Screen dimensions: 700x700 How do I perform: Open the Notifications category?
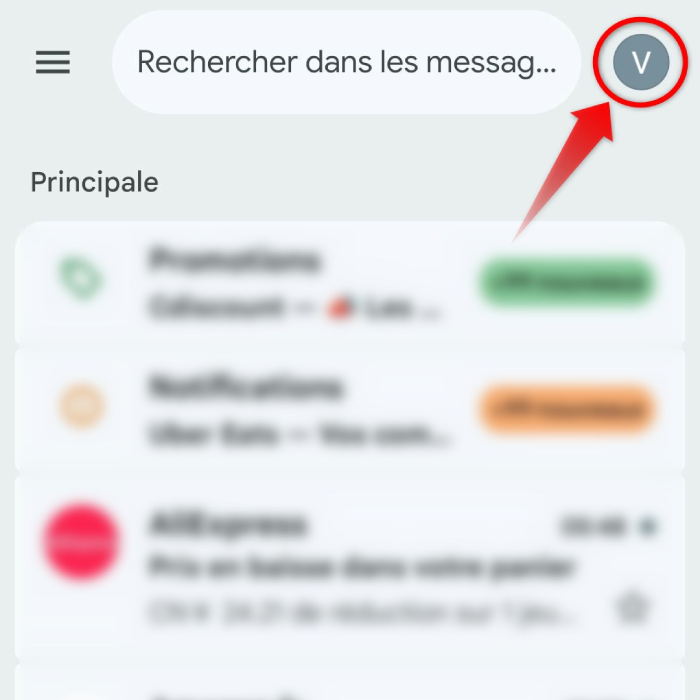[x=300, y=409]
